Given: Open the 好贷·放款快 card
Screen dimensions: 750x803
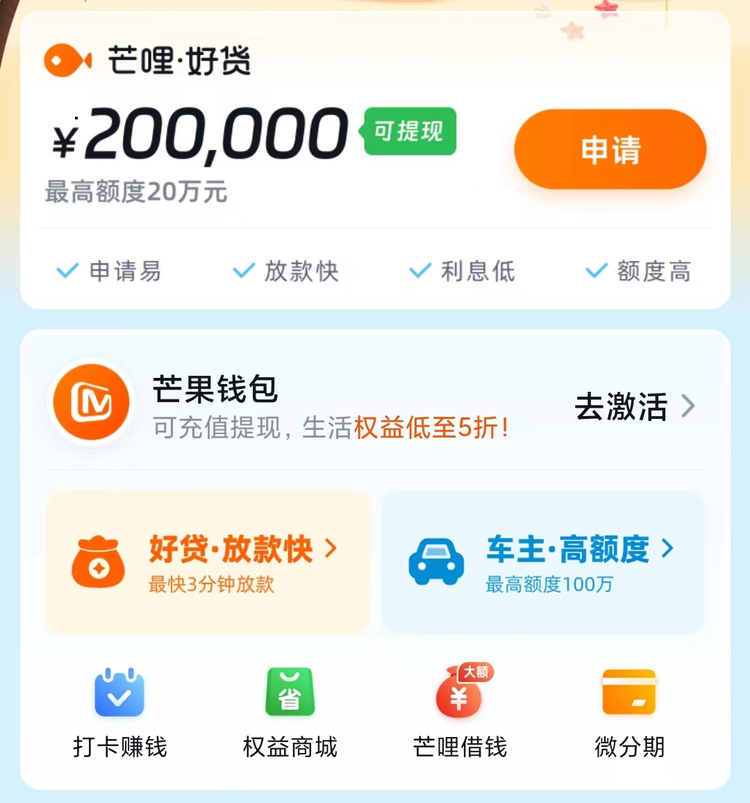Looking at the screenshot, I should (208, 562).
